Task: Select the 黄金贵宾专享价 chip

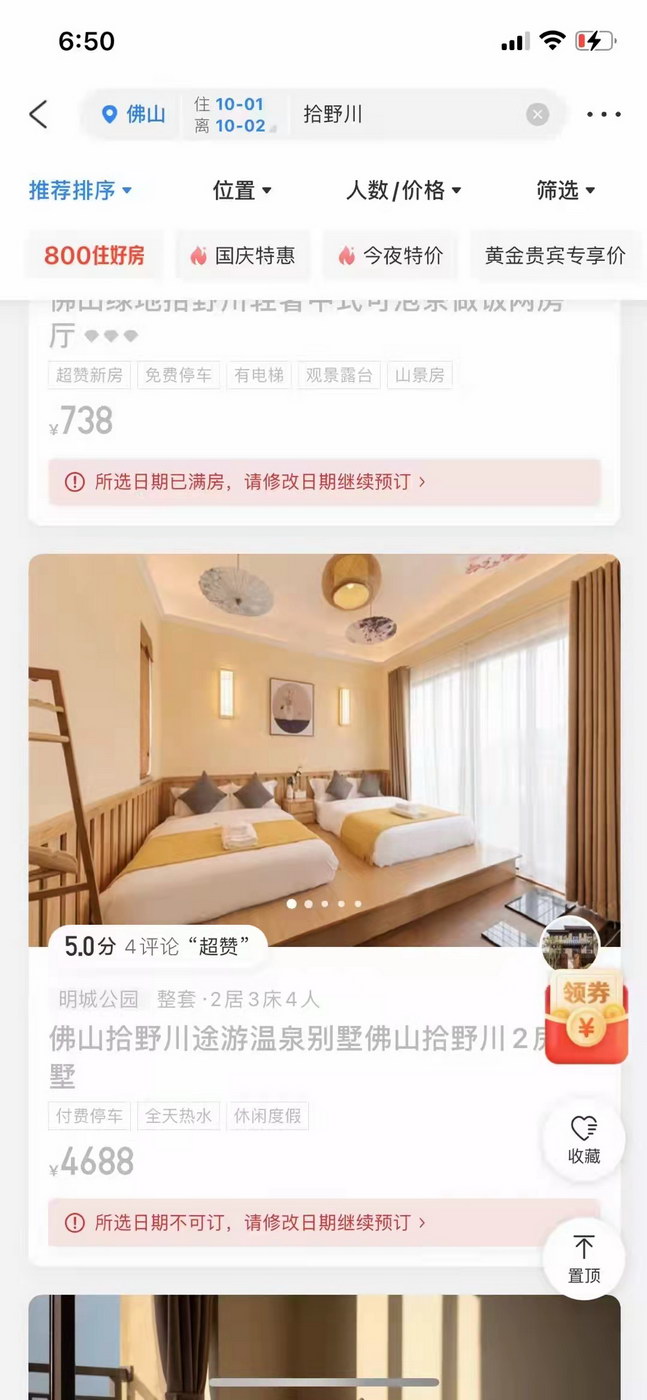Action: pos(554,255)
